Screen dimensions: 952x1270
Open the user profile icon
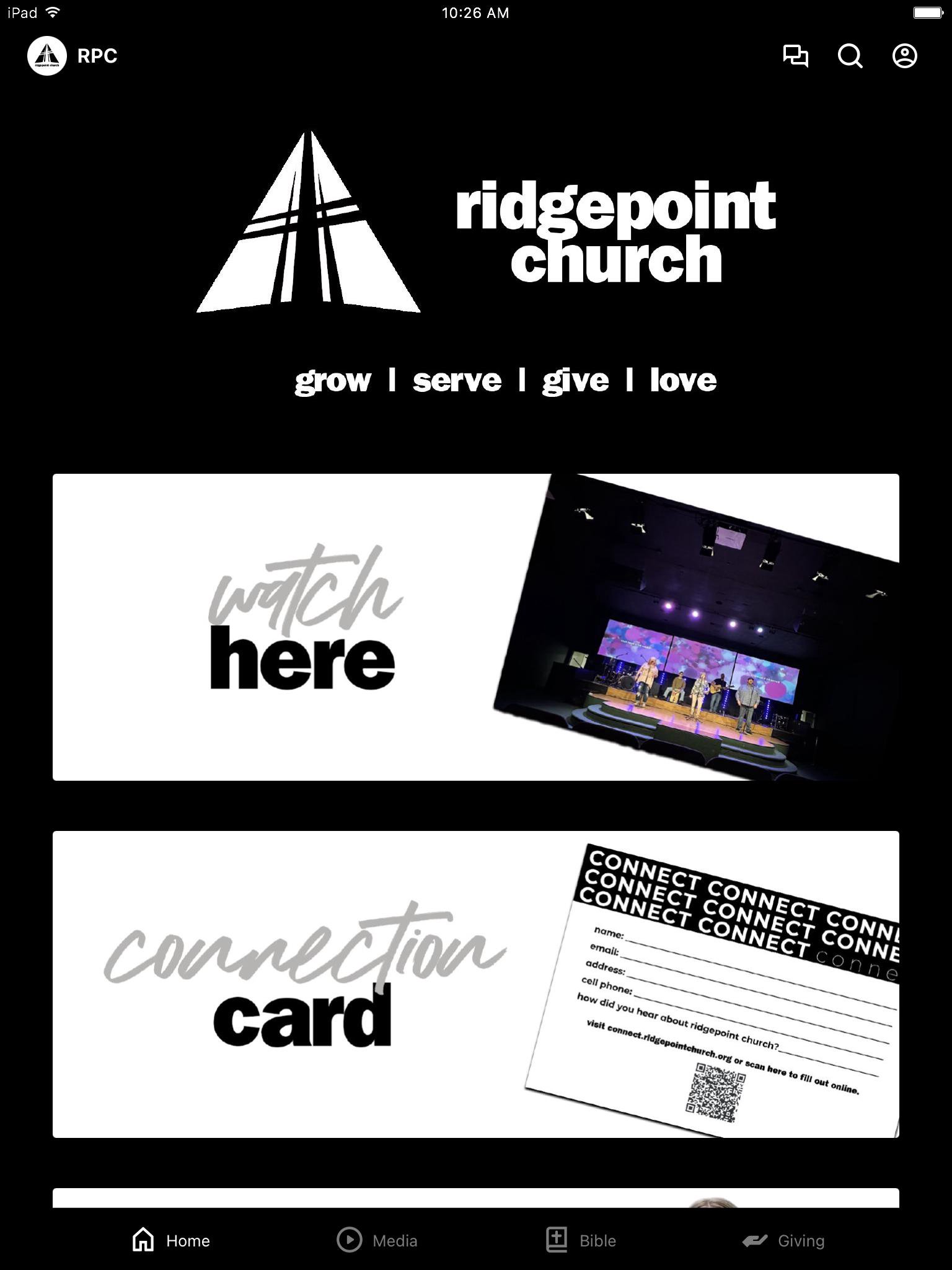coord(904,56)
